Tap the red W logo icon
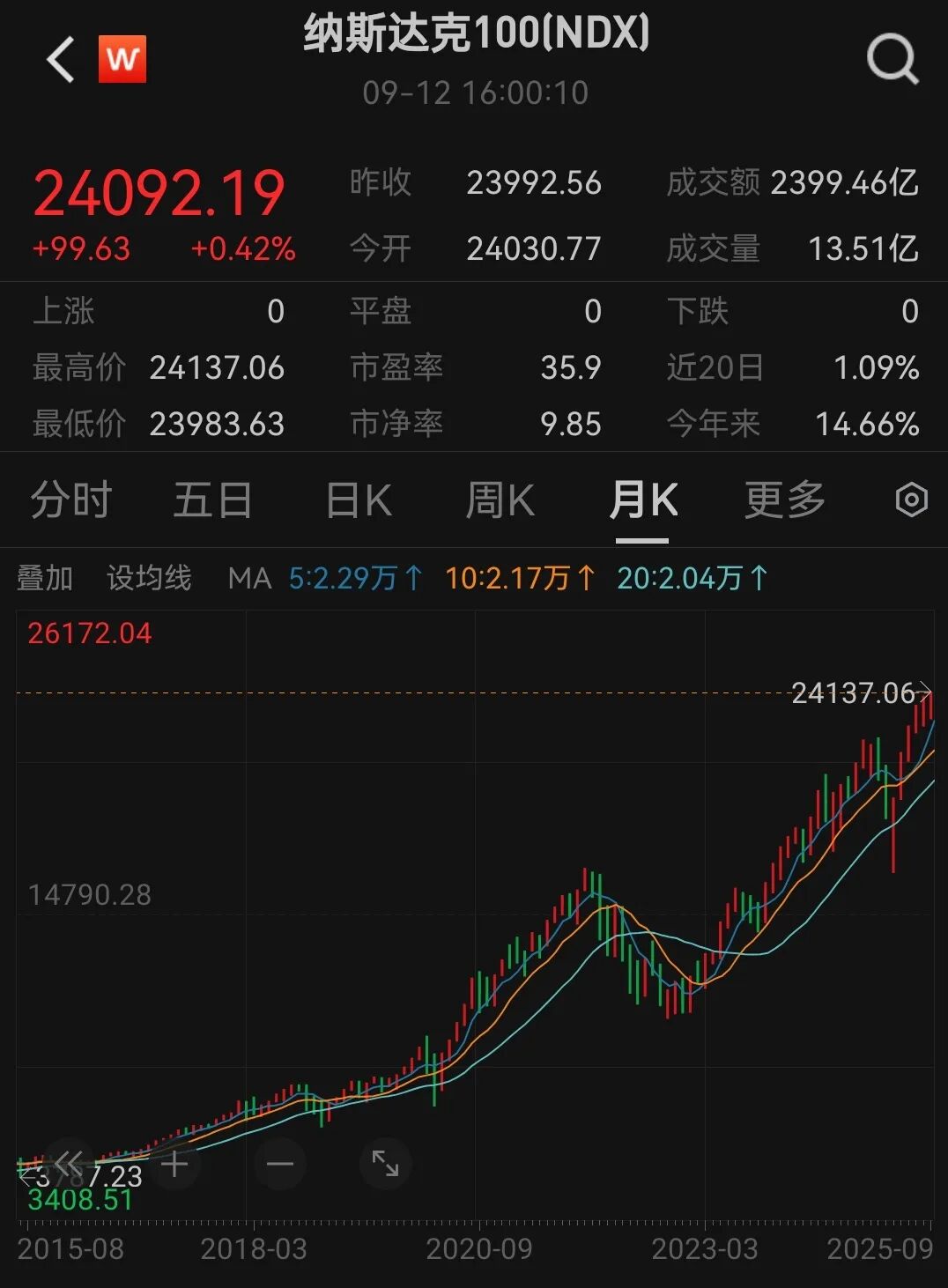The image size is (948, 1288). (122, 59)
